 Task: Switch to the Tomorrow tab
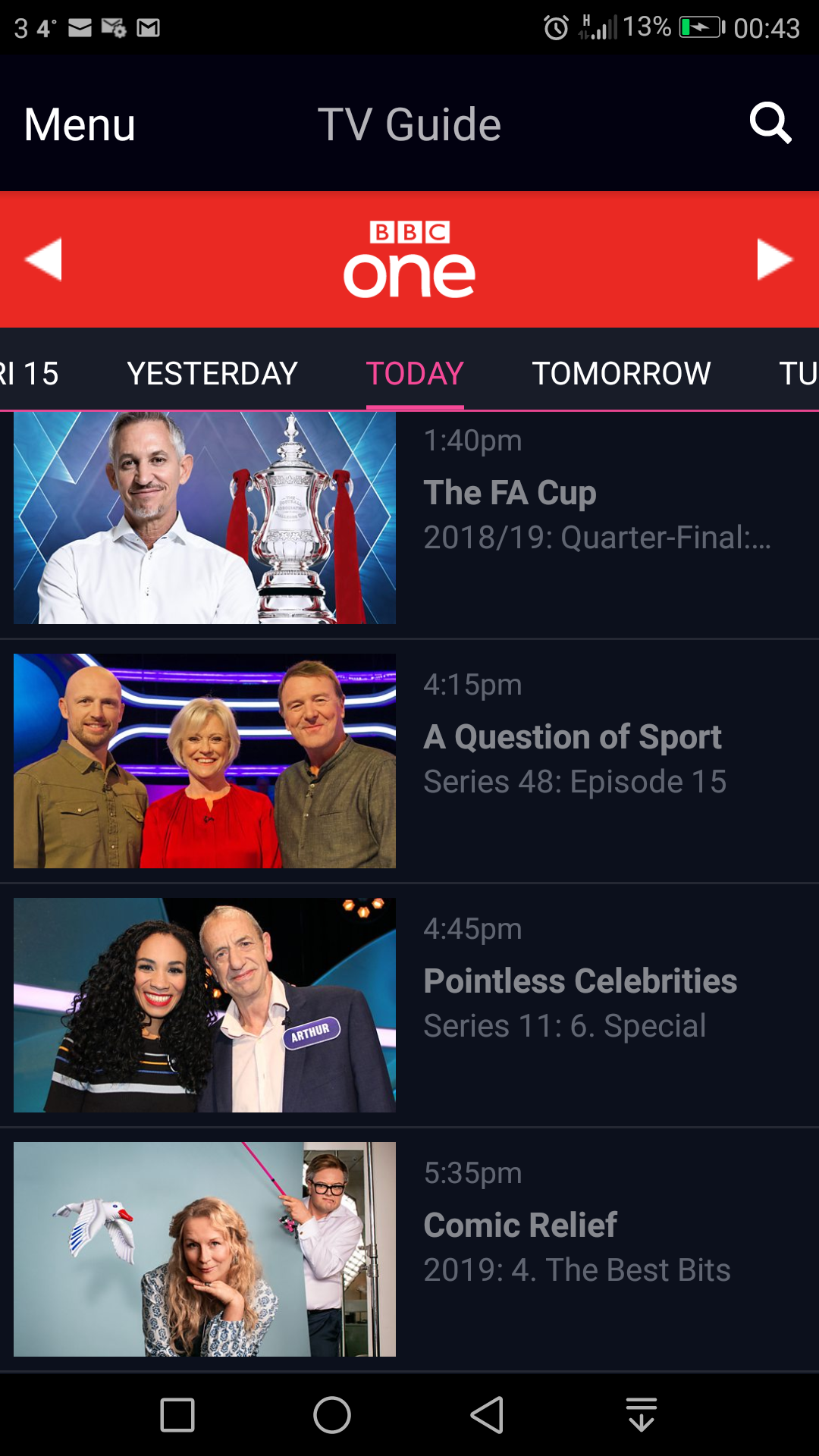(x=621, y=373)
